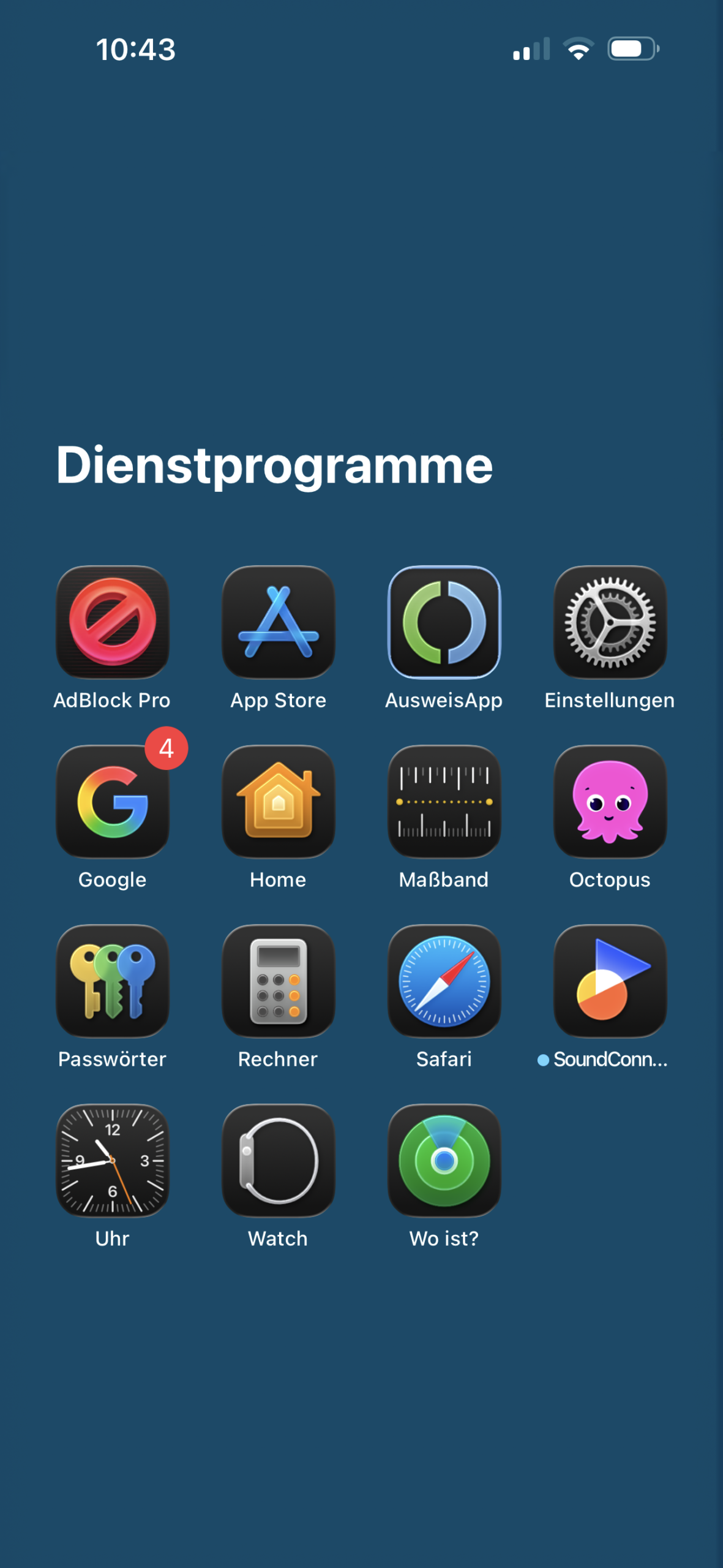Open AusweisApp
723x1568 pixels.
coord(444,622)
